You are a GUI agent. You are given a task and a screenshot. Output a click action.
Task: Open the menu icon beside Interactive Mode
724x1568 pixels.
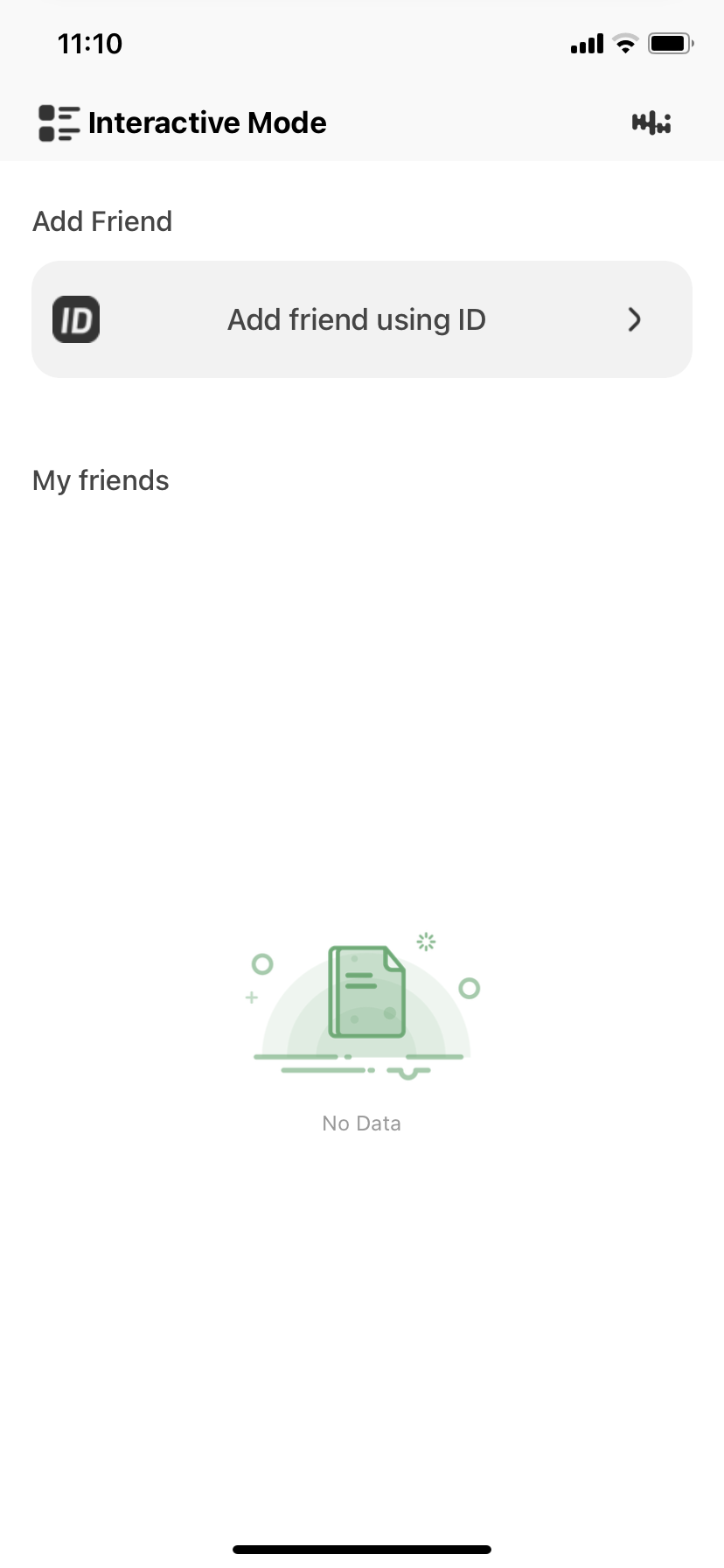click(x=58, y=123)
